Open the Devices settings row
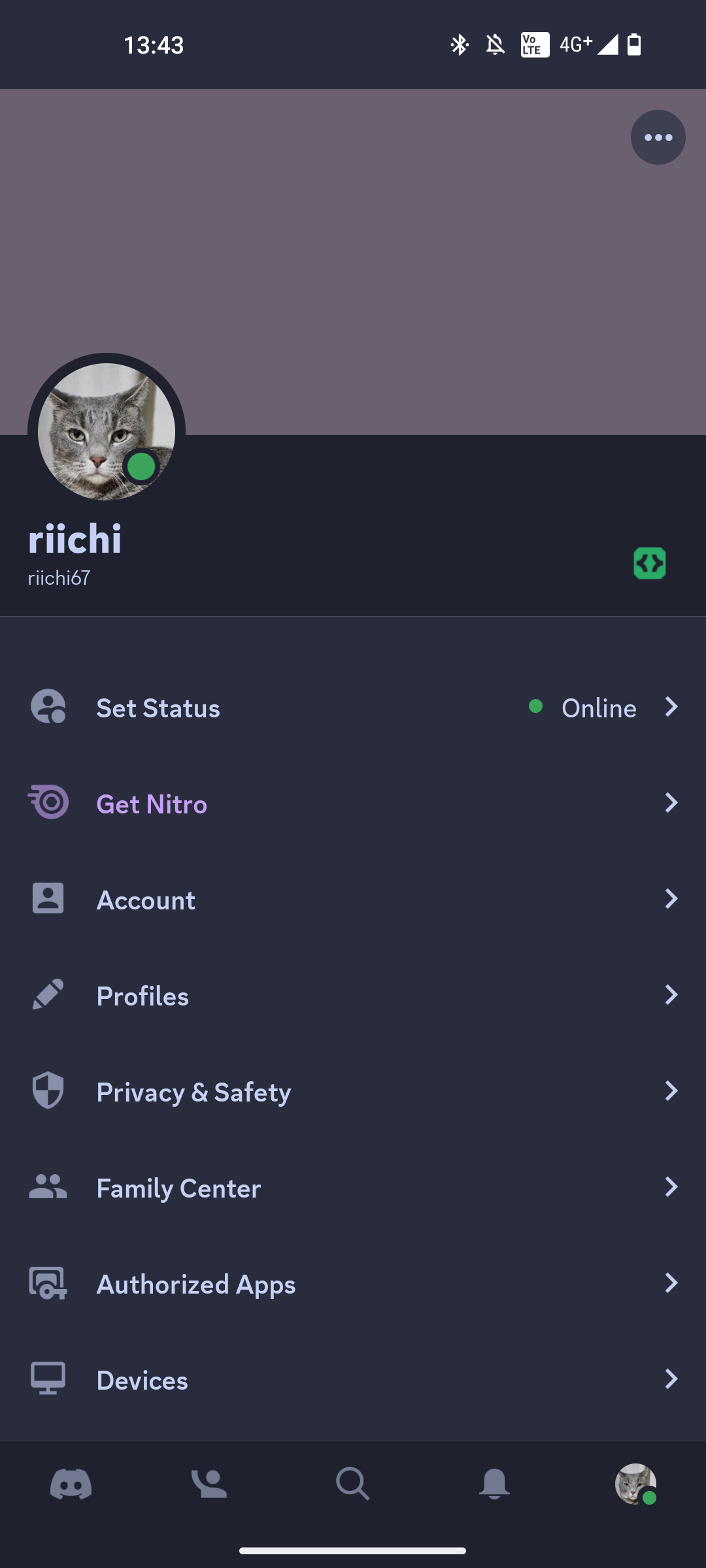Image resolution: width=706 pixels, height=1568 pixels. coord(353,1380)
